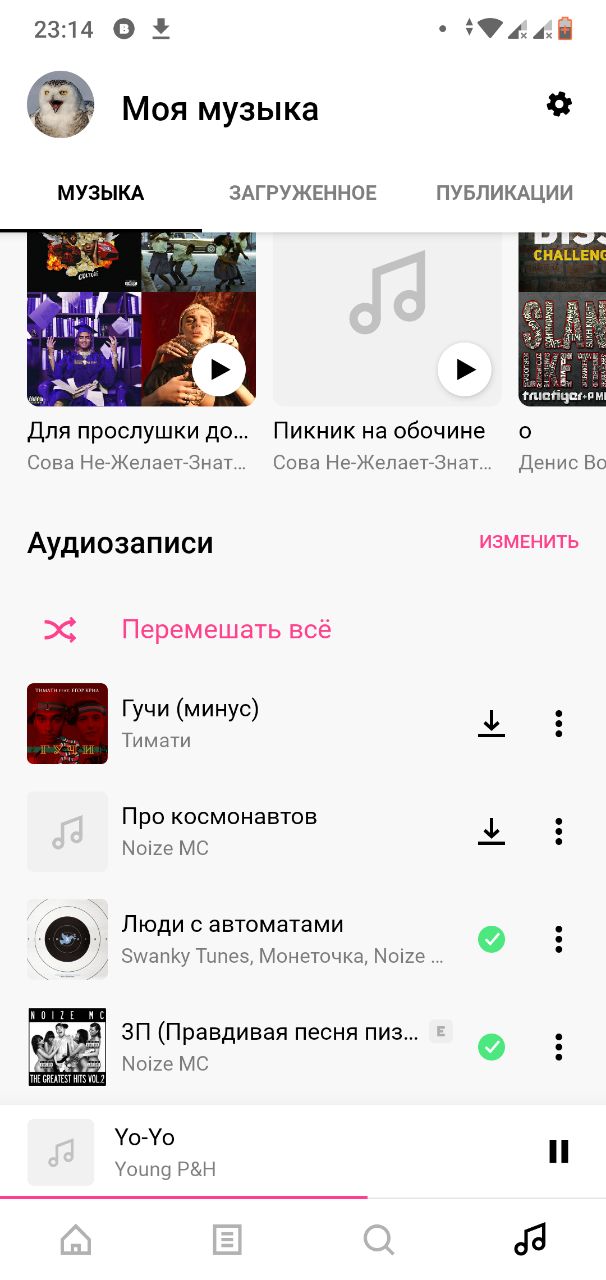
Task: Pause the playing track Yo-Yo
Action: click(559, 1152)
